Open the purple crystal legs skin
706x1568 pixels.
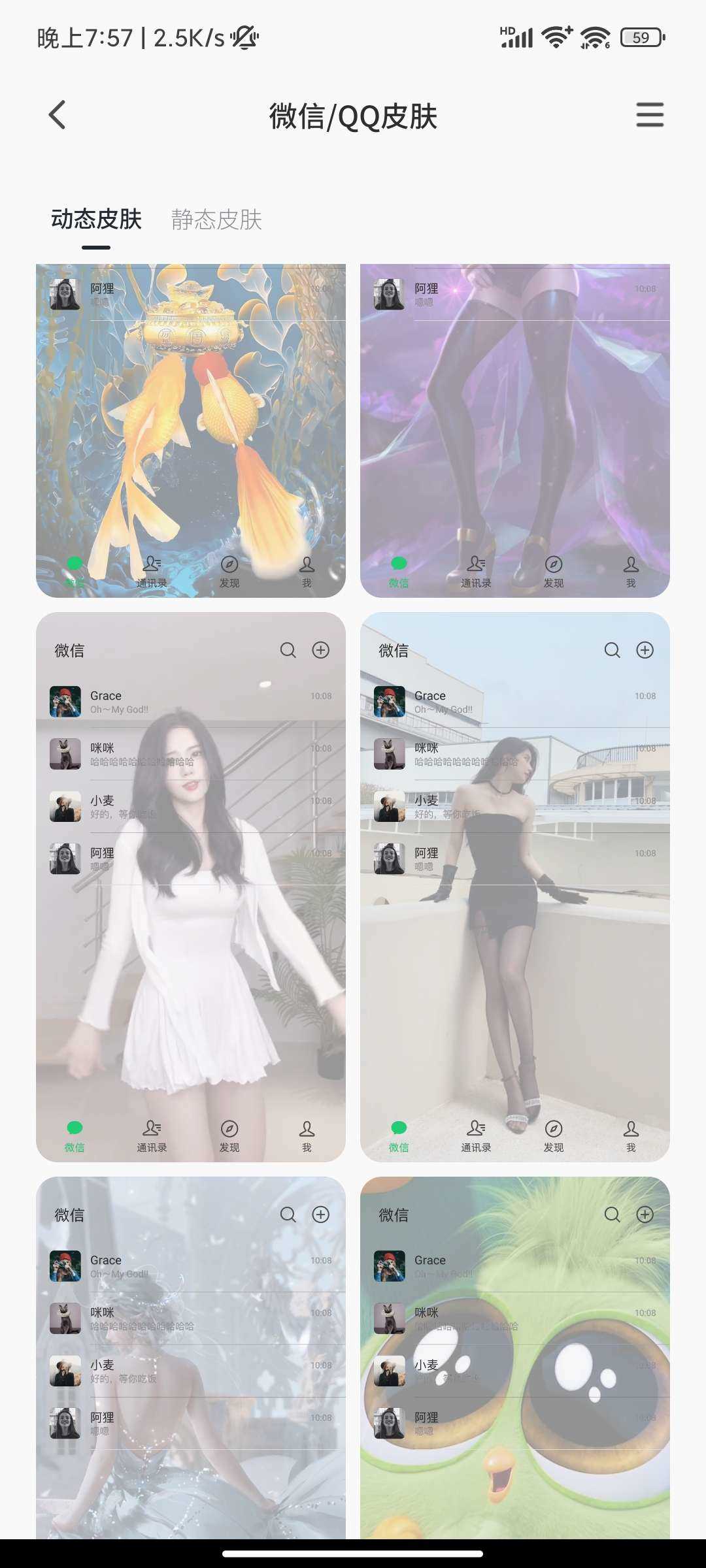514,431
